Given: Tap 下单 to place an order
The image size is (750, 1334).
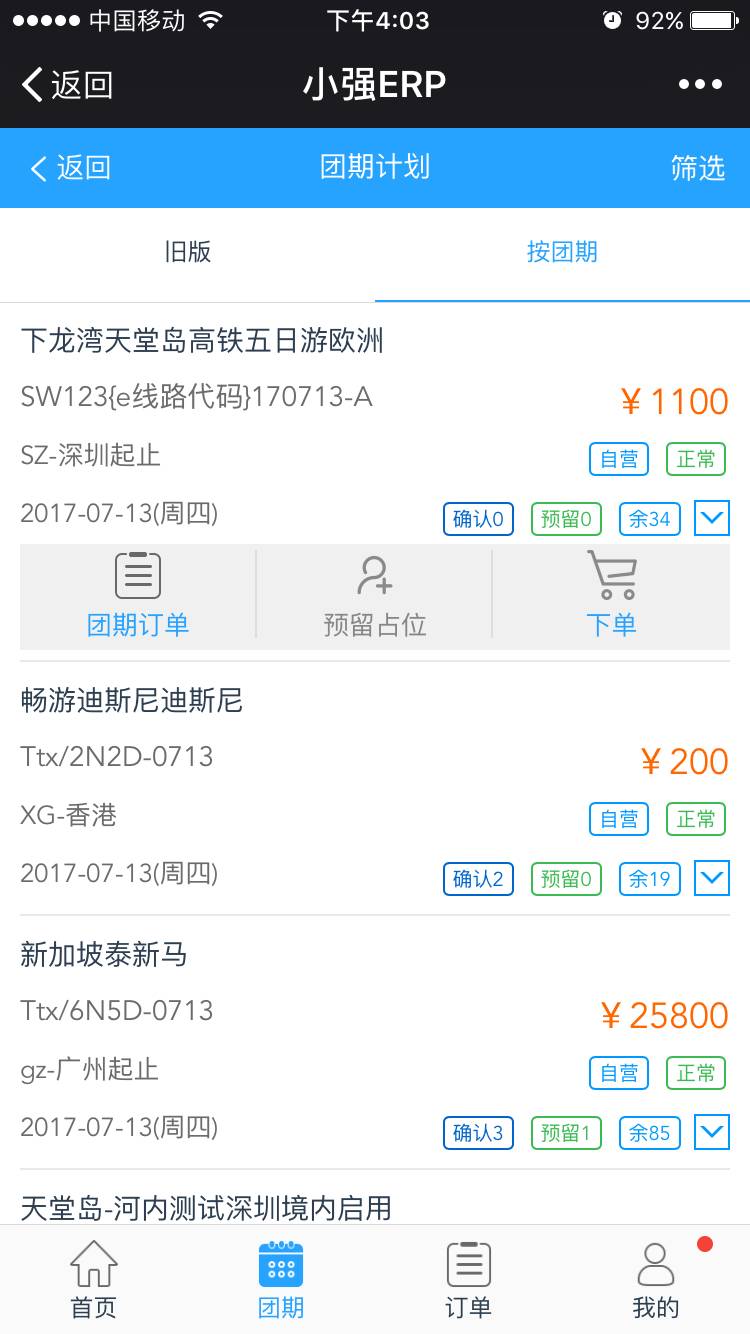Looking at the screenshot, I should 611,596.
